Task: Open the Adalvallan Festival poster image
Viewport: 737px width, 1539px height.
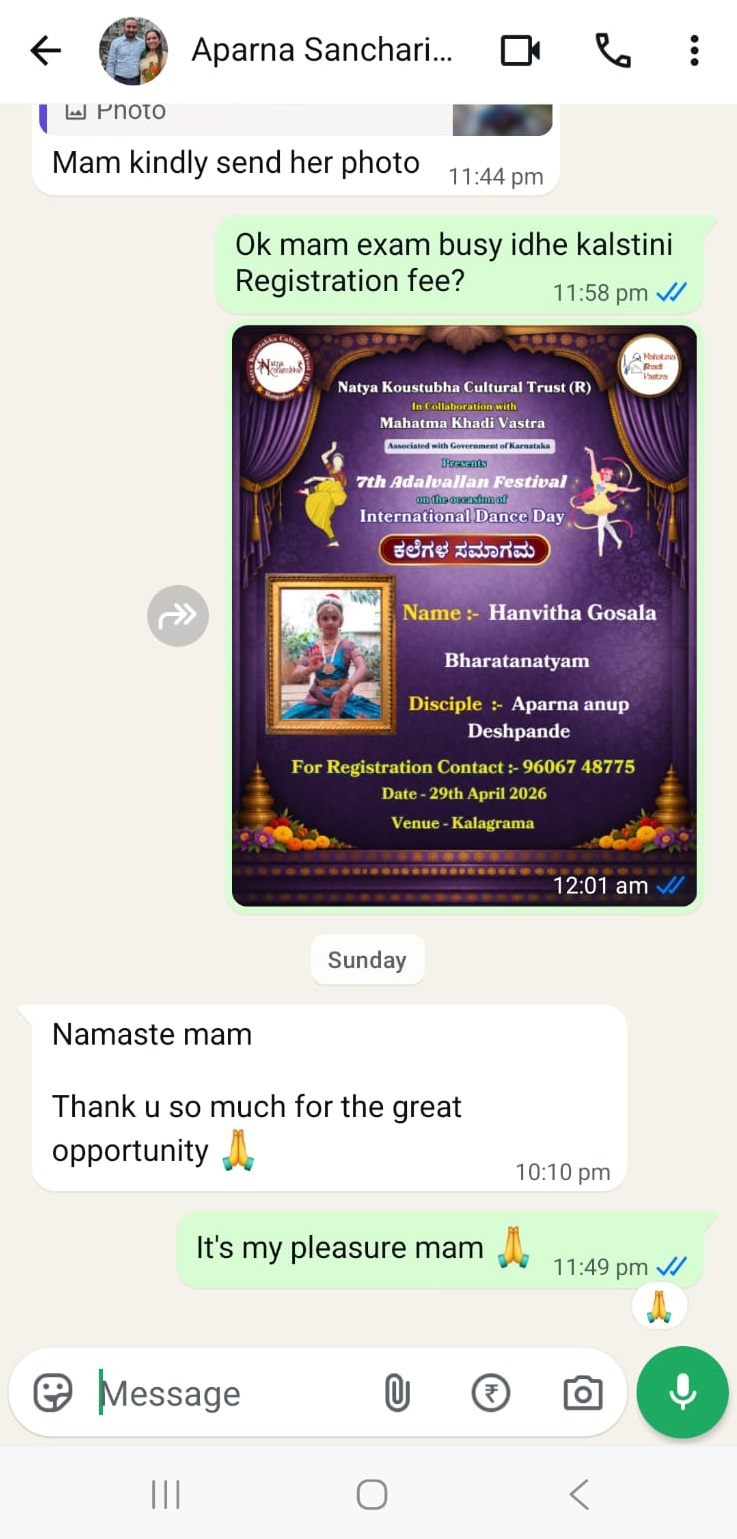Action: coord(464,615)
